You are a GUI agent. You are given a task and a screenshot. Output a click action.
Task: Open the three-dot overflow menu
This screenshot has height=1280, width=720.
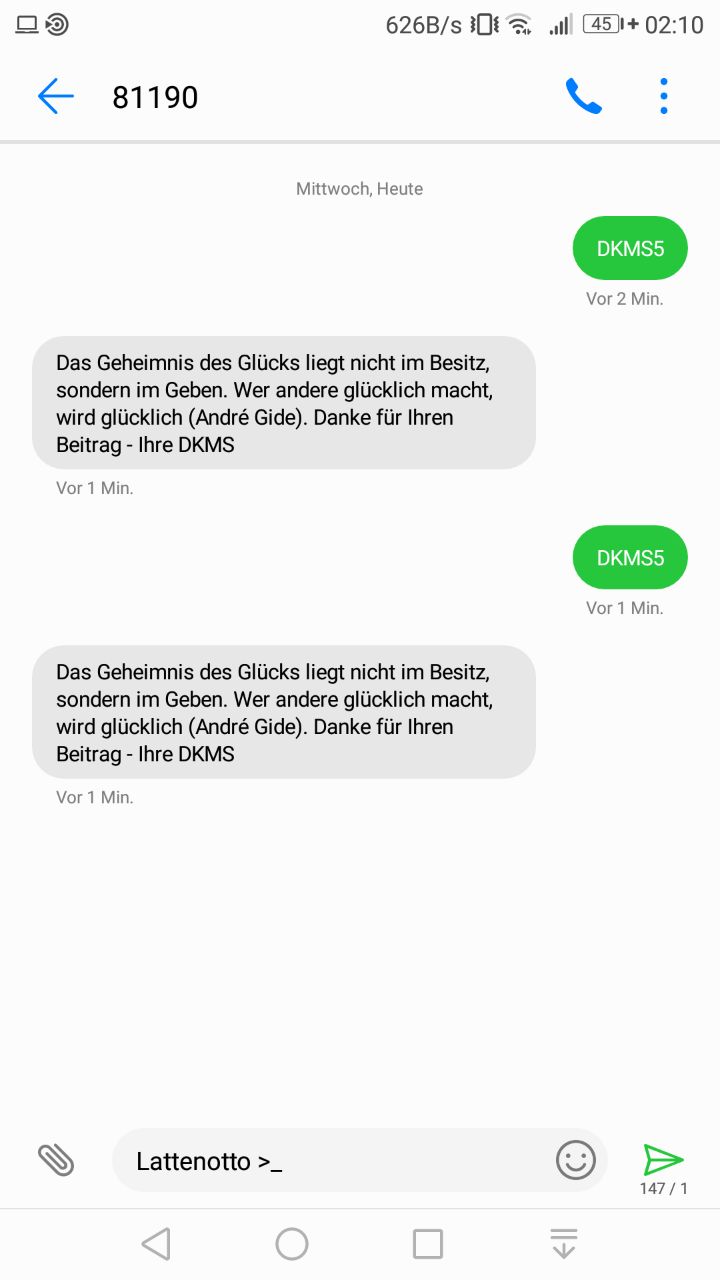tap(664, 97)
